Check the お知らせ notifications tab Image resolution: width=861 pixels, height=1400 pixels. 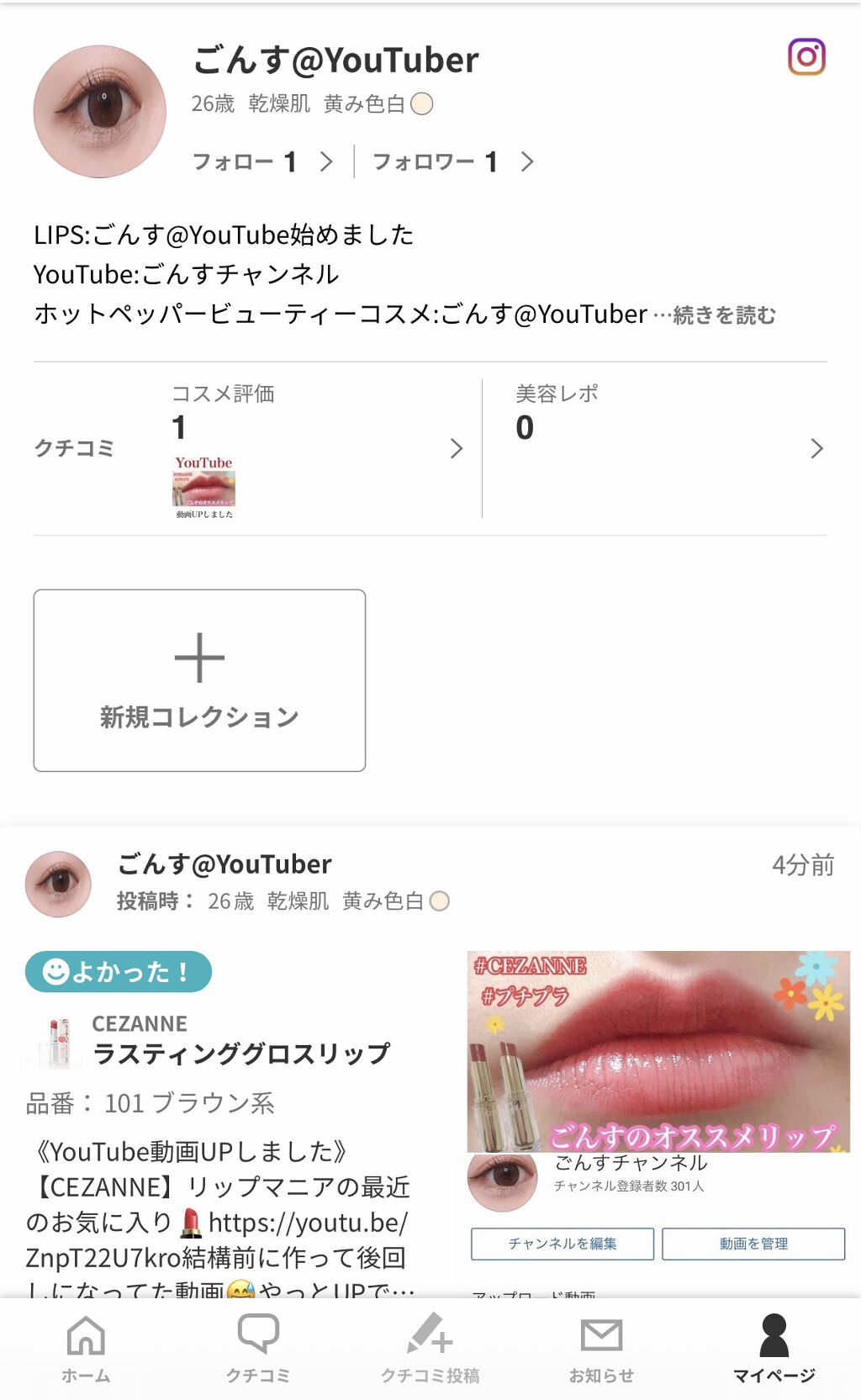point(601,1350)
